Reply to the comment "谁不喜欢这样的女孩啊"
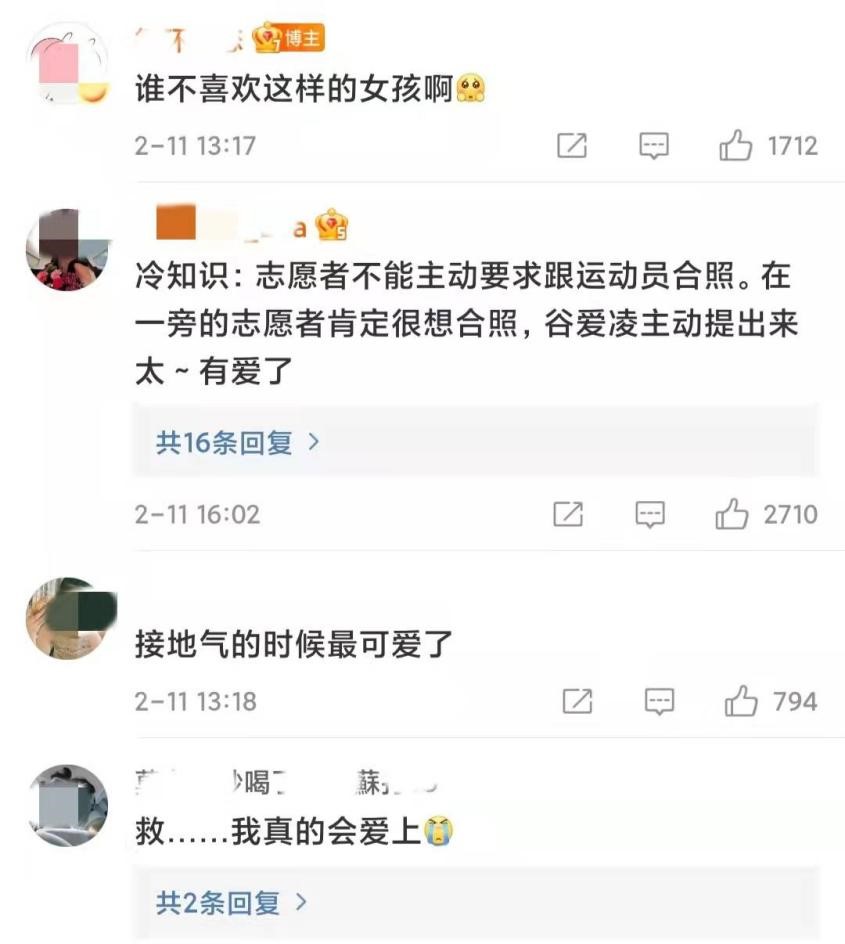This screenshot has height=944, width=845. coord(653,146)
